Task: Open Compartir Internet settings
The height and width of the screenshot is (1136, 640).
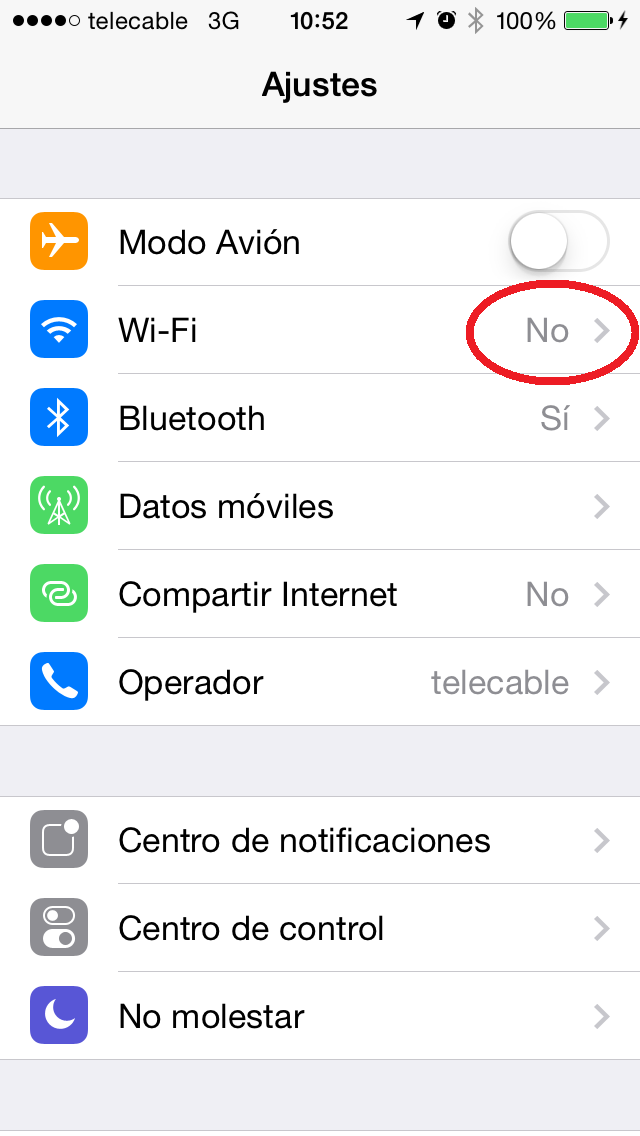Action: point(320,595)
